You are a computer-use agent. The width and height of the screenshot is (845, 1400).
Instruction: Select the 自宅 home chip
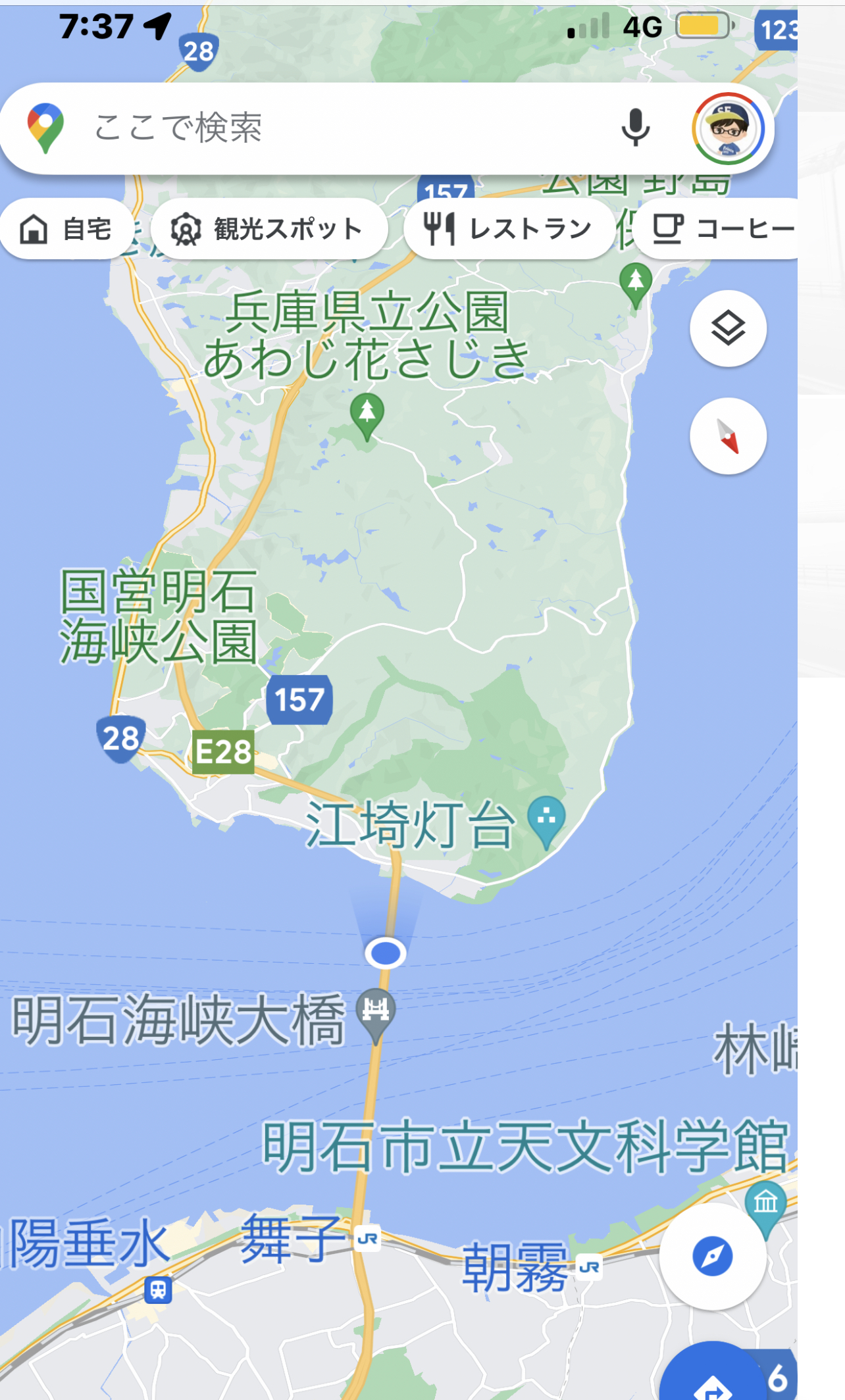tap(66, 229)
